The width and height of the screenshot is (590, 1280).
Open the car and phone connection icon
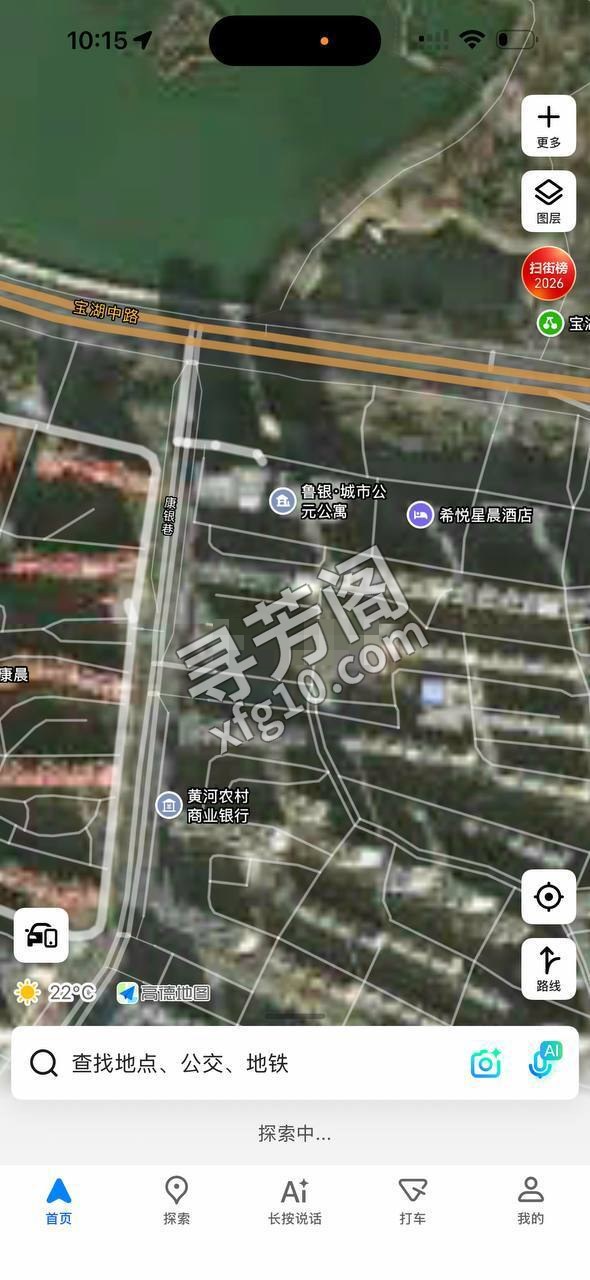pos(41,936)
